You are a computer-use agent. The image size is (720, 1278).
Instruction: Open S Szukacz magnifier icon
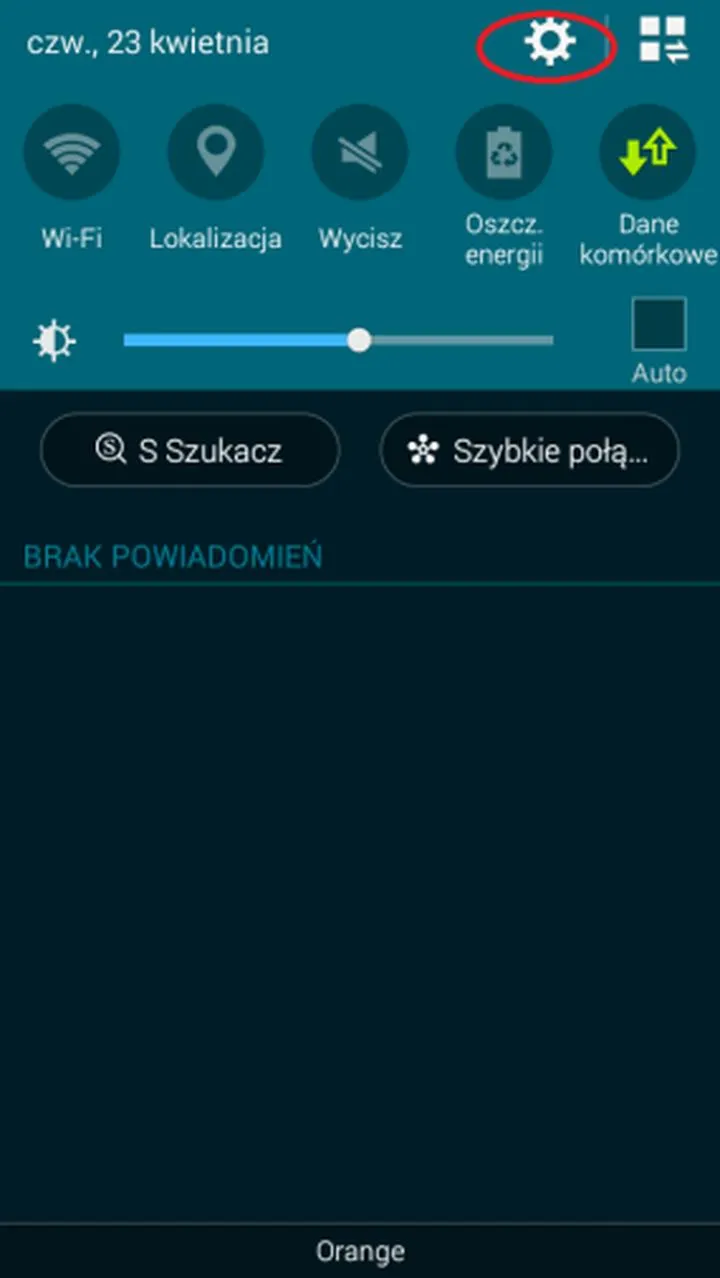coord(113,451)
